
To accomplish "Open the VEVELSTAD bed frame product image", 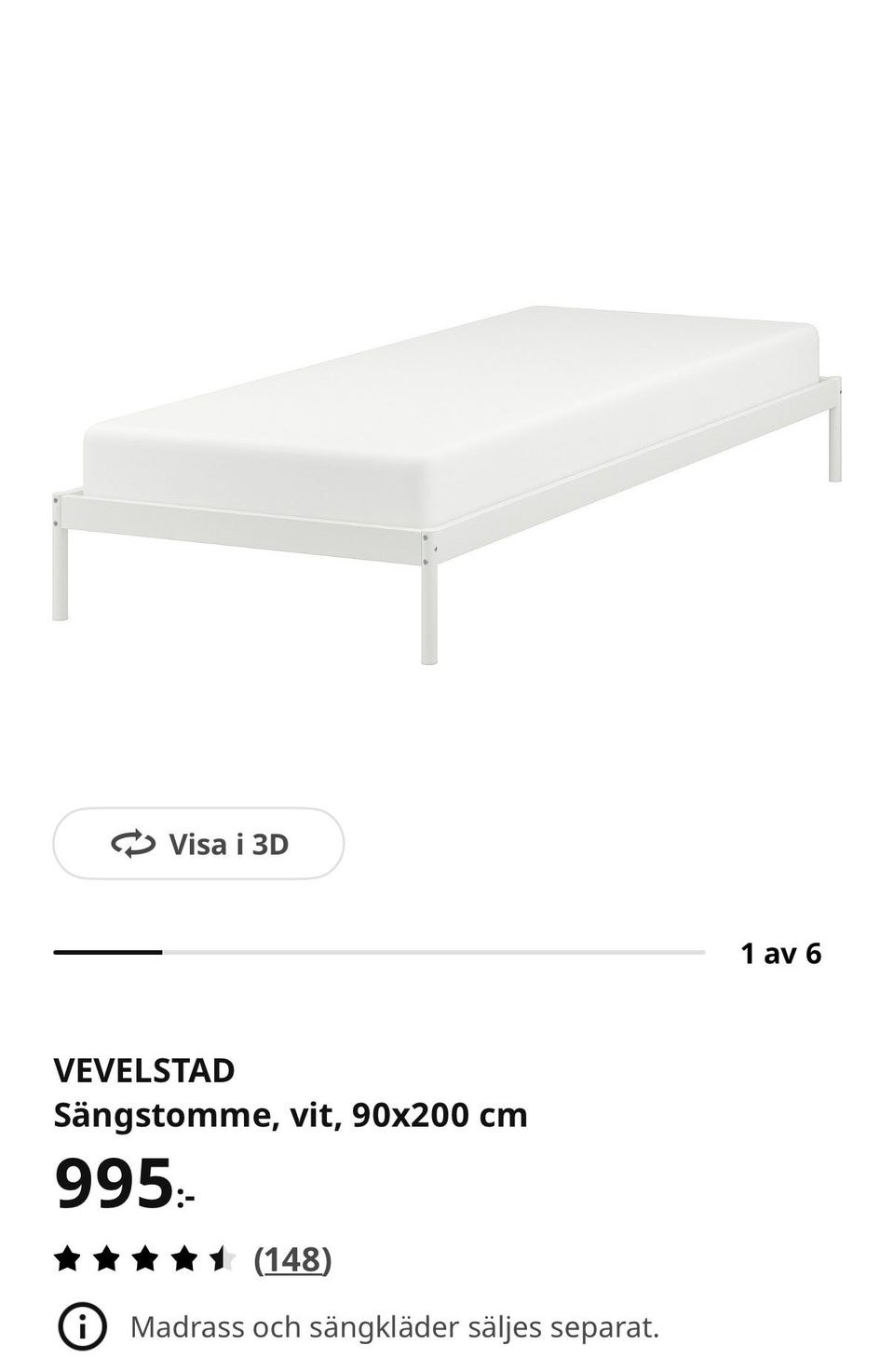I will click(x=447, y=466).
